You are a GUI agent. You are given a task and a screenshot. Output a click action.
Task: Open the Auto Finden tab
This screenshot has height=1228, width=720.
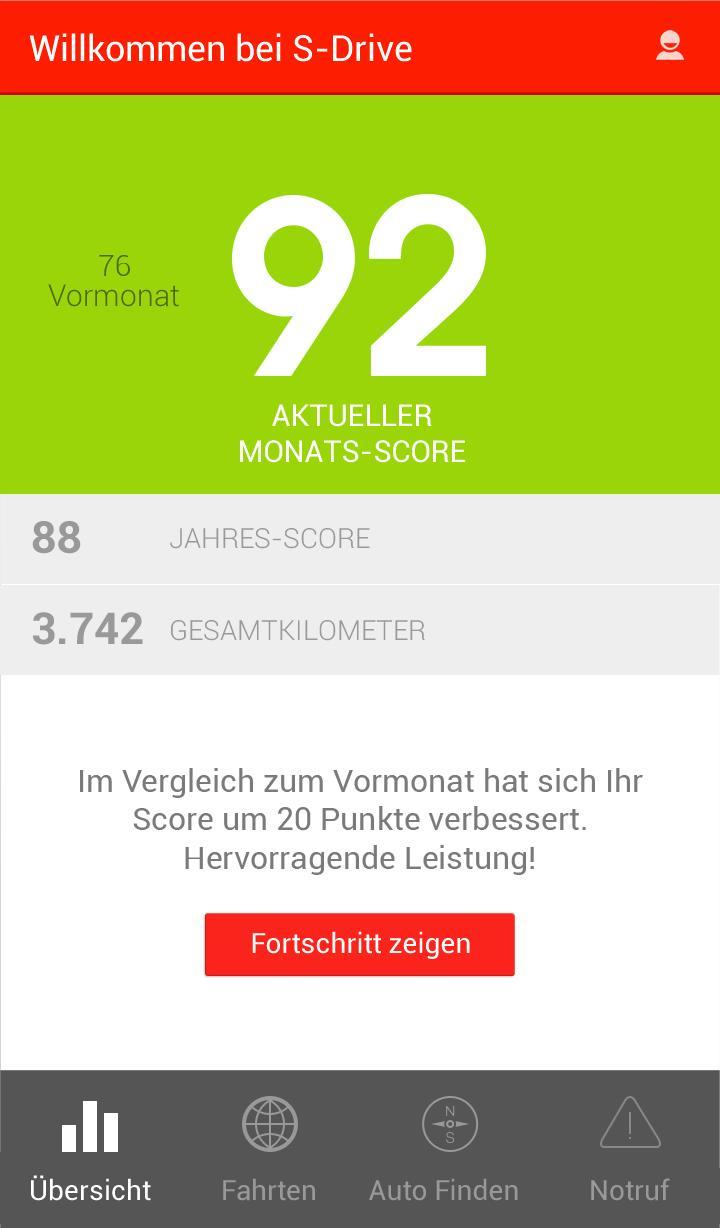(445, 1149)
